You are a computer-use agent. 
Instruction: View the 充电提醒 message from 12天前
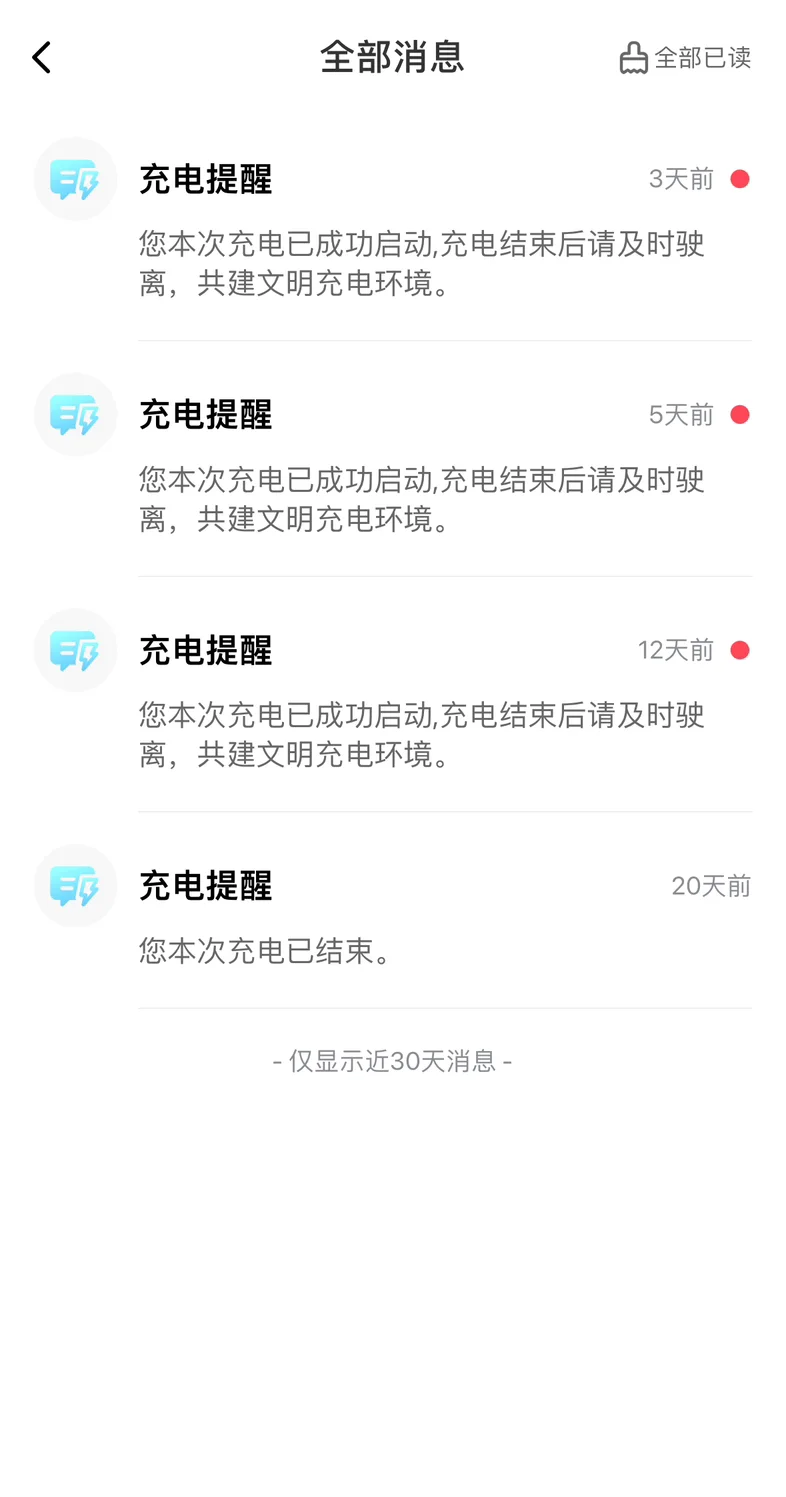(393, 694)
